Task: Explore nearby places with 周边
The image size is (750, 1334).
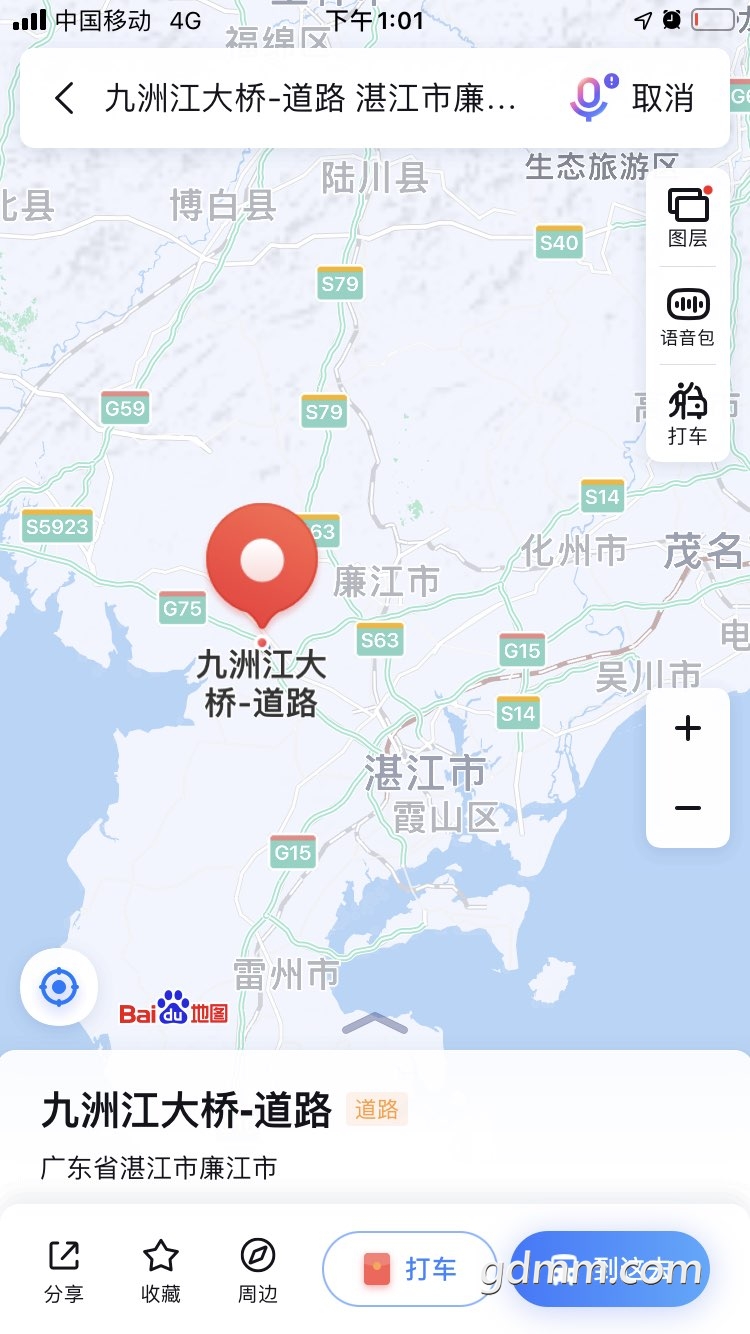Action: pos(257,1270)
